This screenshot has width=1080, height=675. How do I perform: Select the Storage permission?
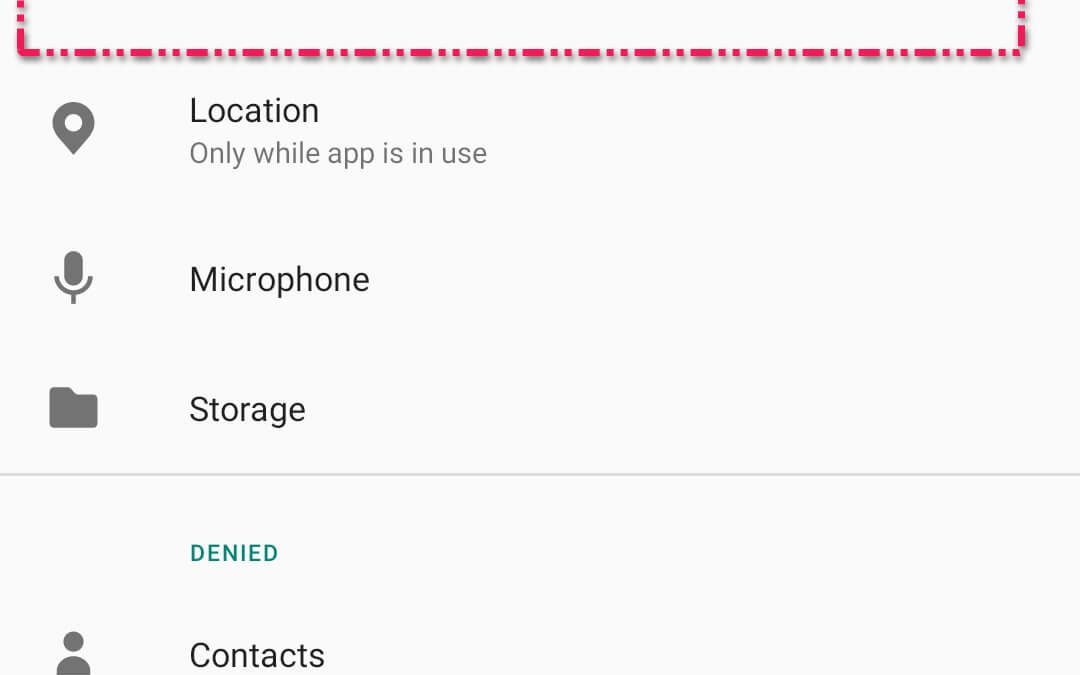tap(247, 409)
